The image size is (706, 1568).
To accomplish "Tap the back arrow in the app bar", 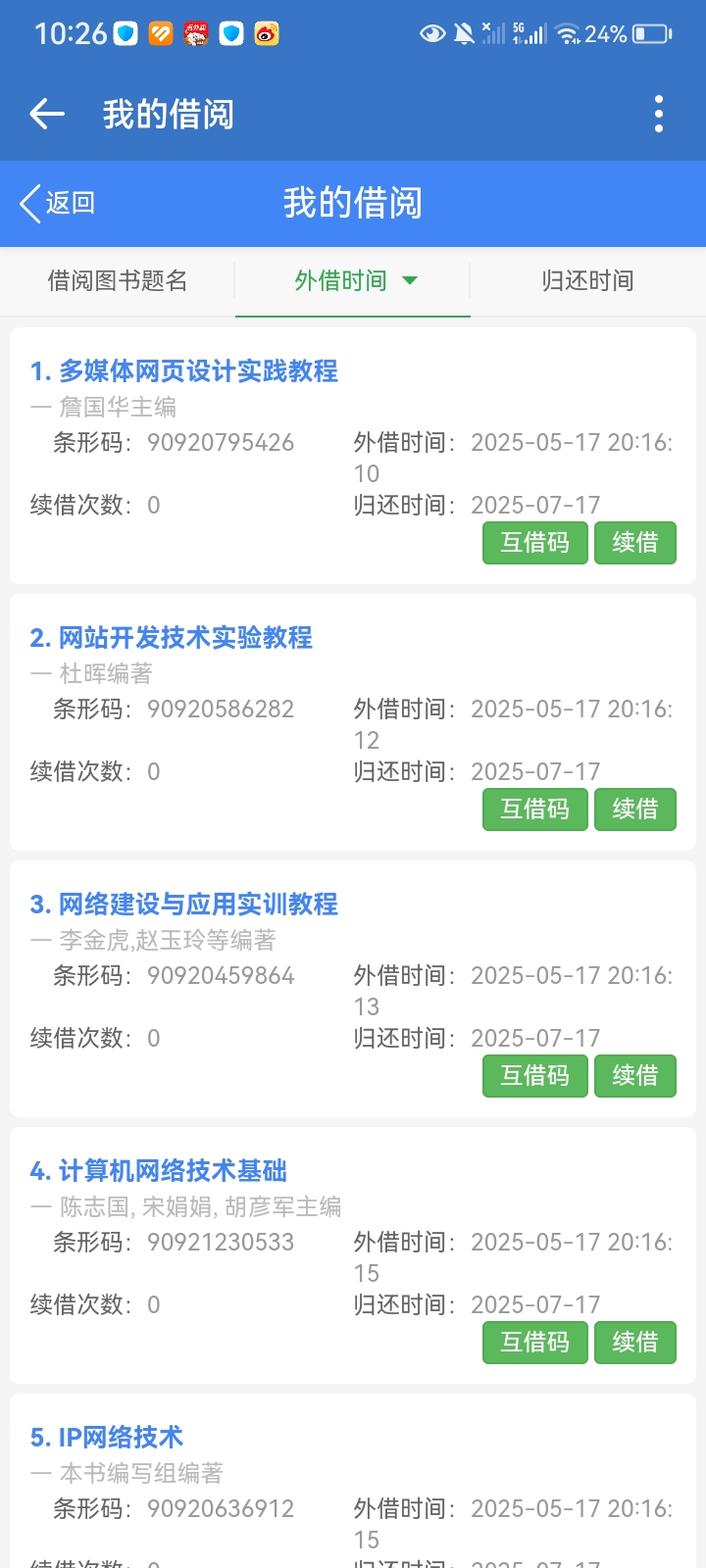I will tap(47, 115).
